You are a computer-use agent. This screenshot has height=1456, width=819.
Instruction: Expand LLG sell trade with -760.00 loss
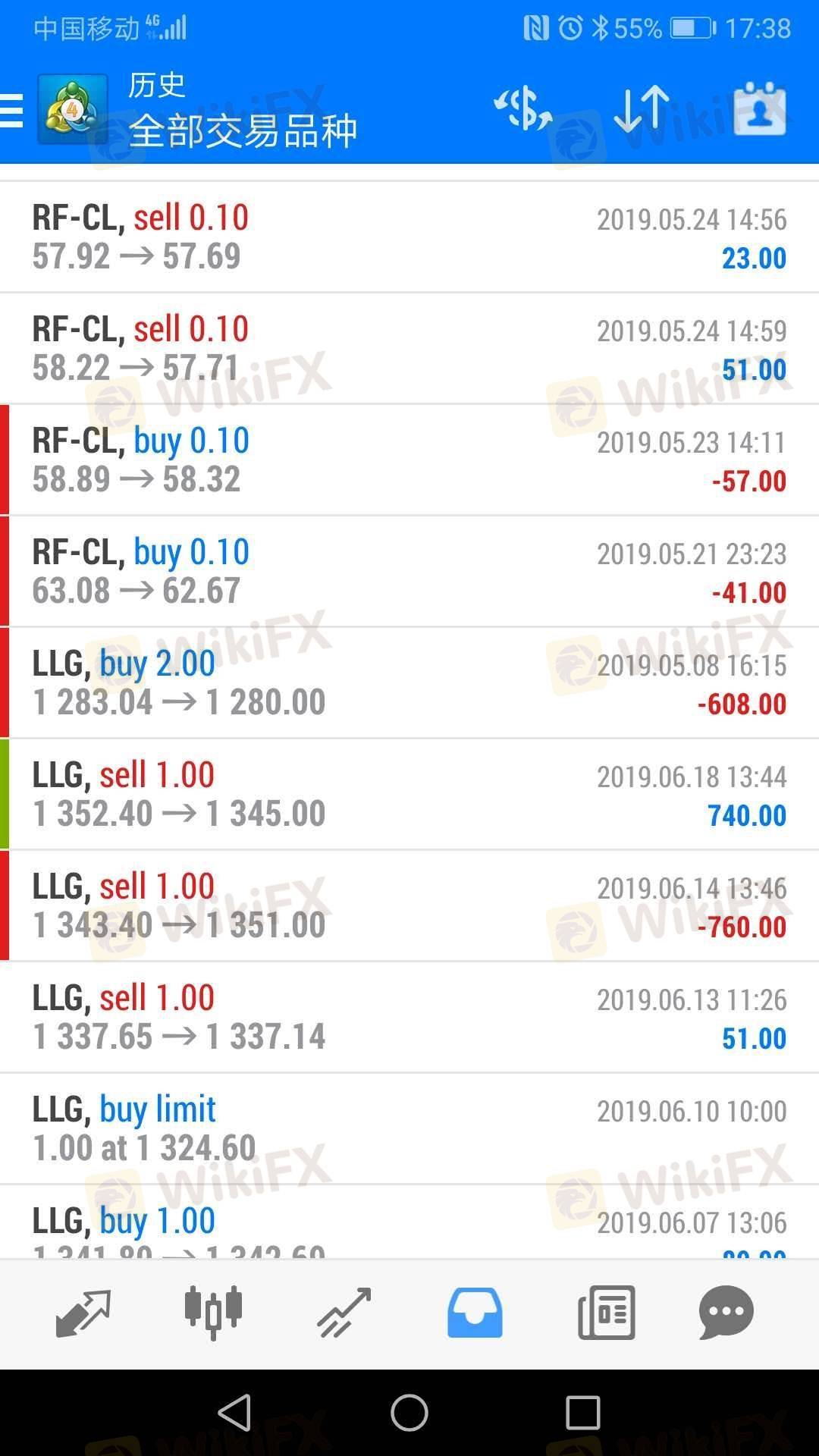click(x=409, y=906)
